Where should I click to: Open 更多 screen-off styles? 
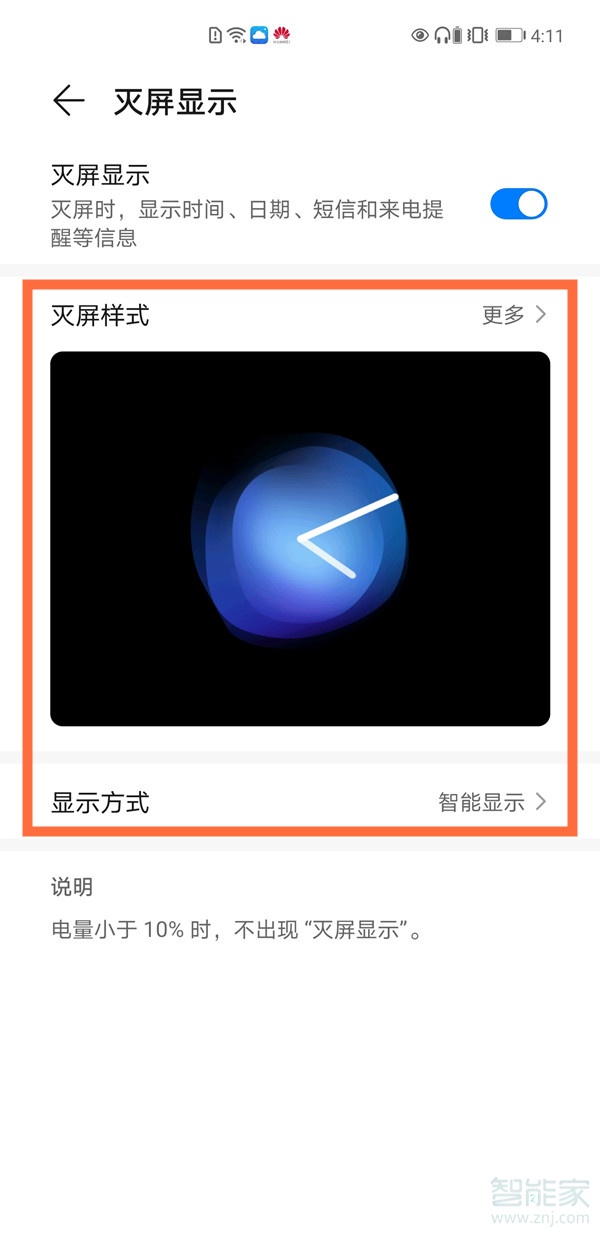[514, 315]
